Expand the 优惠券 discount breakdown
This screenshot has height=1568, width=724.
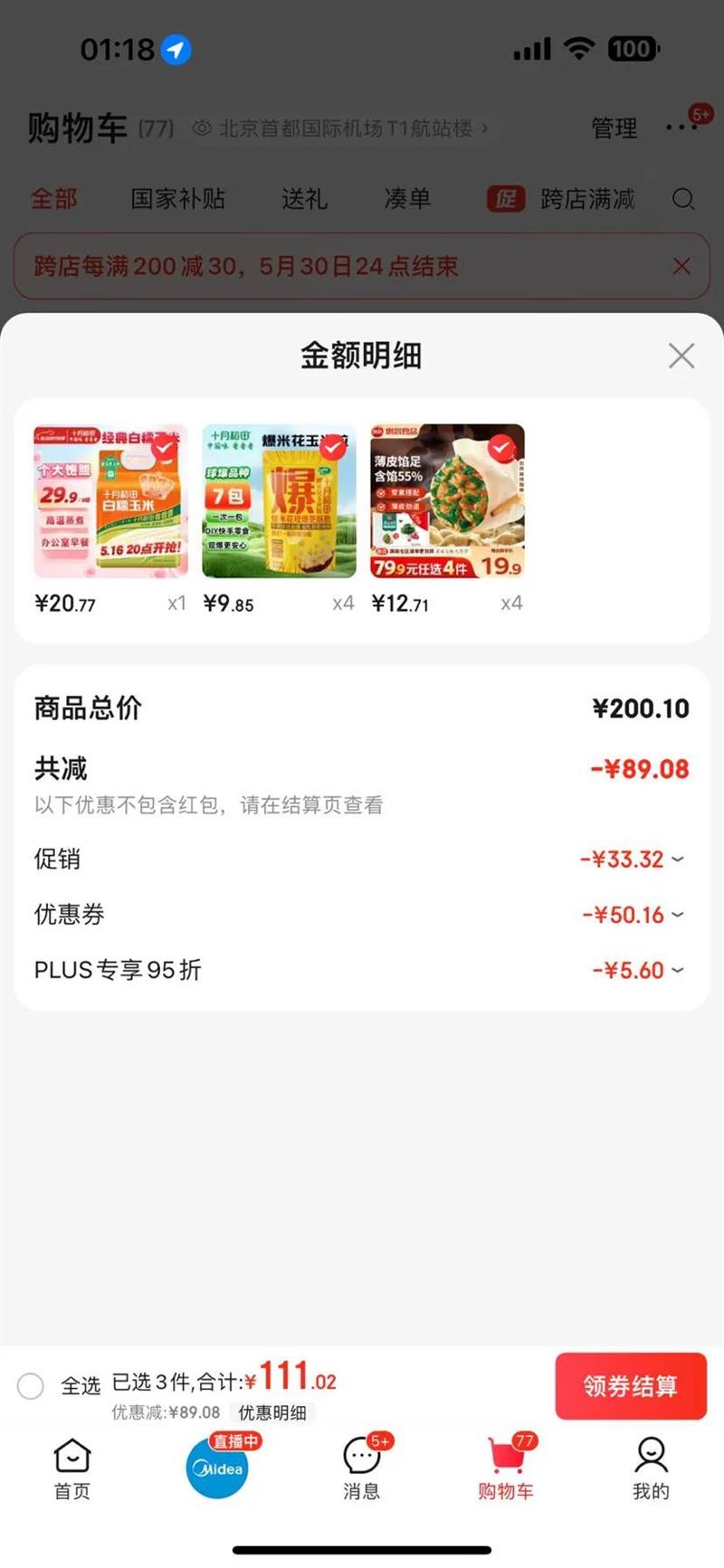632,915
